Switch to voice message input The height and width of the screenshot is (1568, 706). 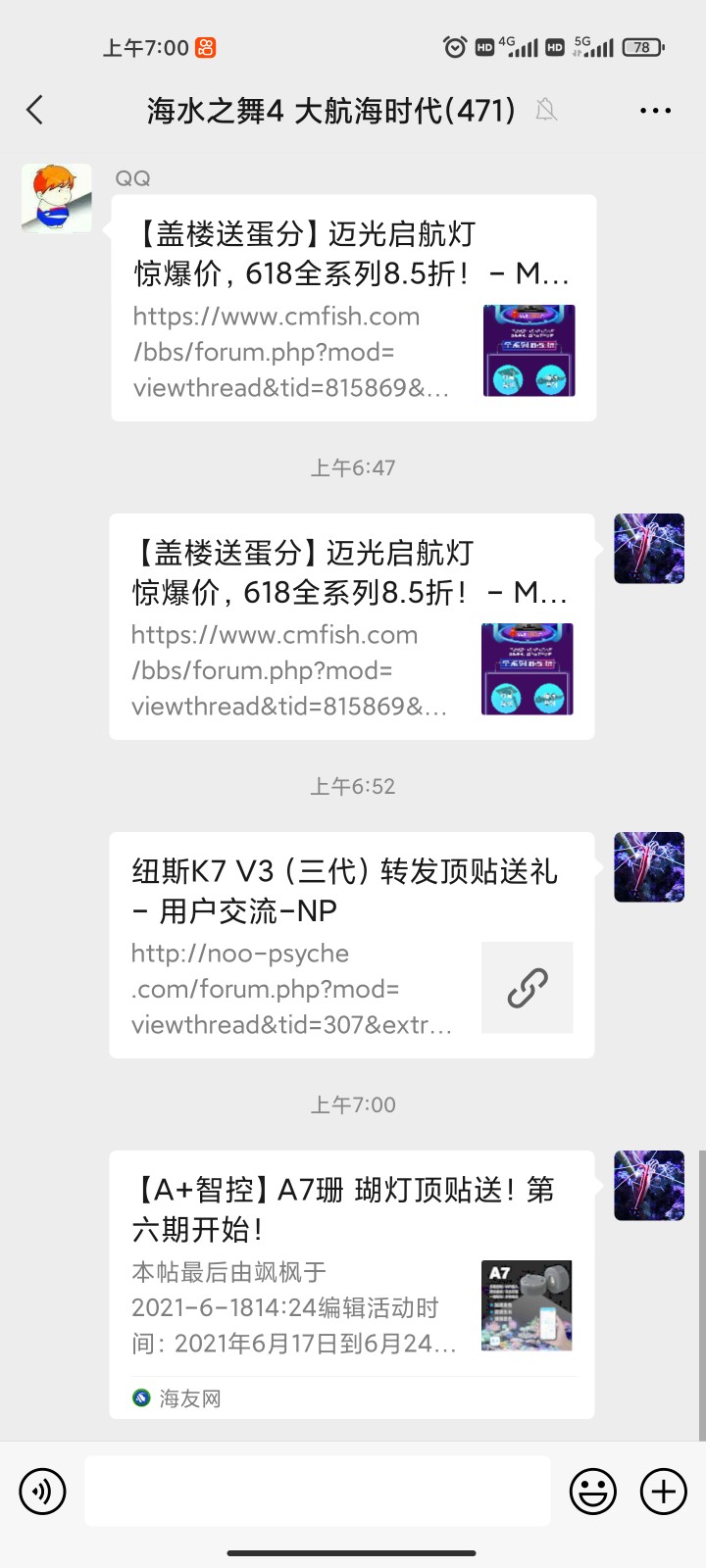click(x=42, y=1492)
